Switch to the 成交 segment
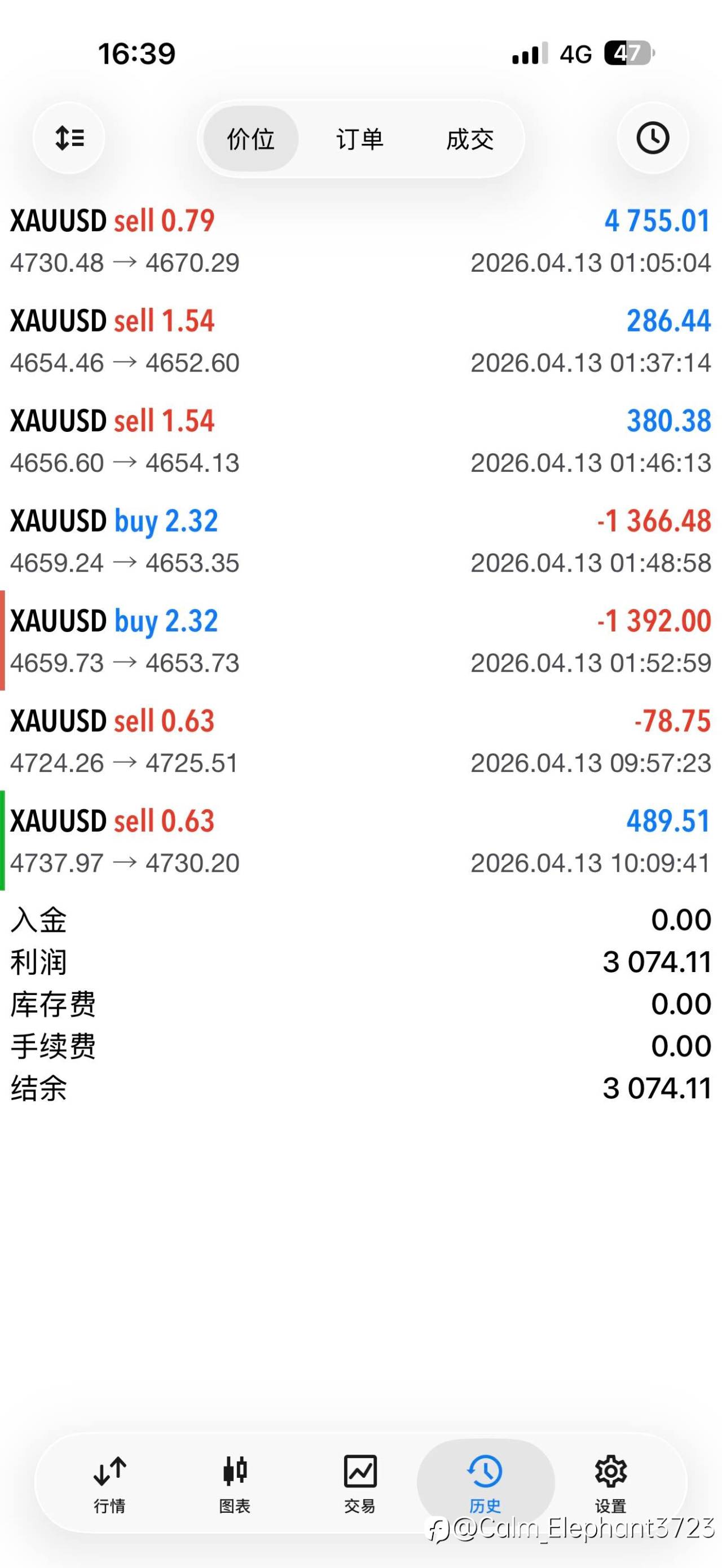The width and height of the screenshot is (722, 1568). pyautogui.click(x=469, y=139)
